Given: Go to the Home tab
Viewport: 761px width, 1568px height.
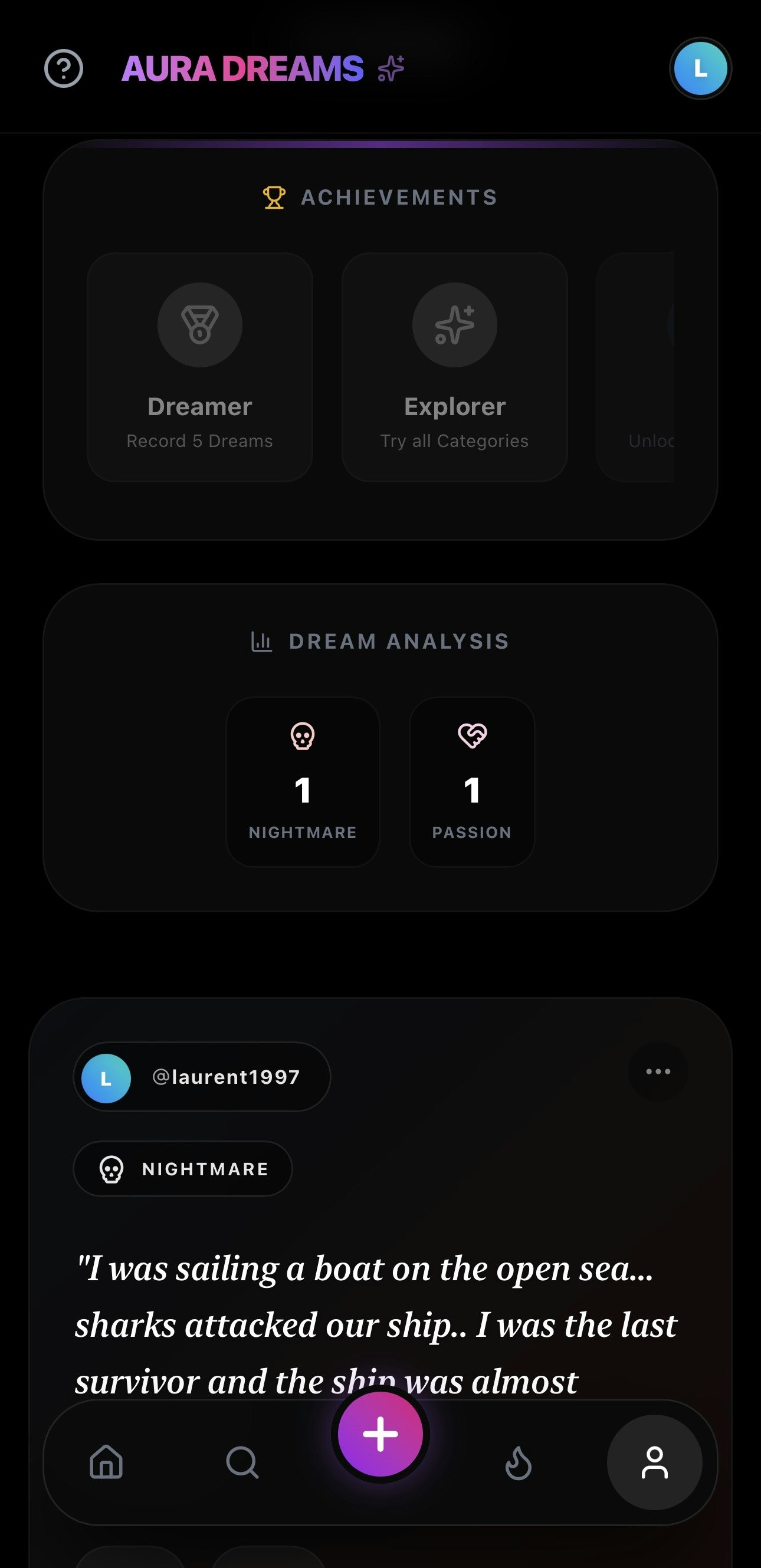Looking at the screenshot, I should tap(107, 1462).
